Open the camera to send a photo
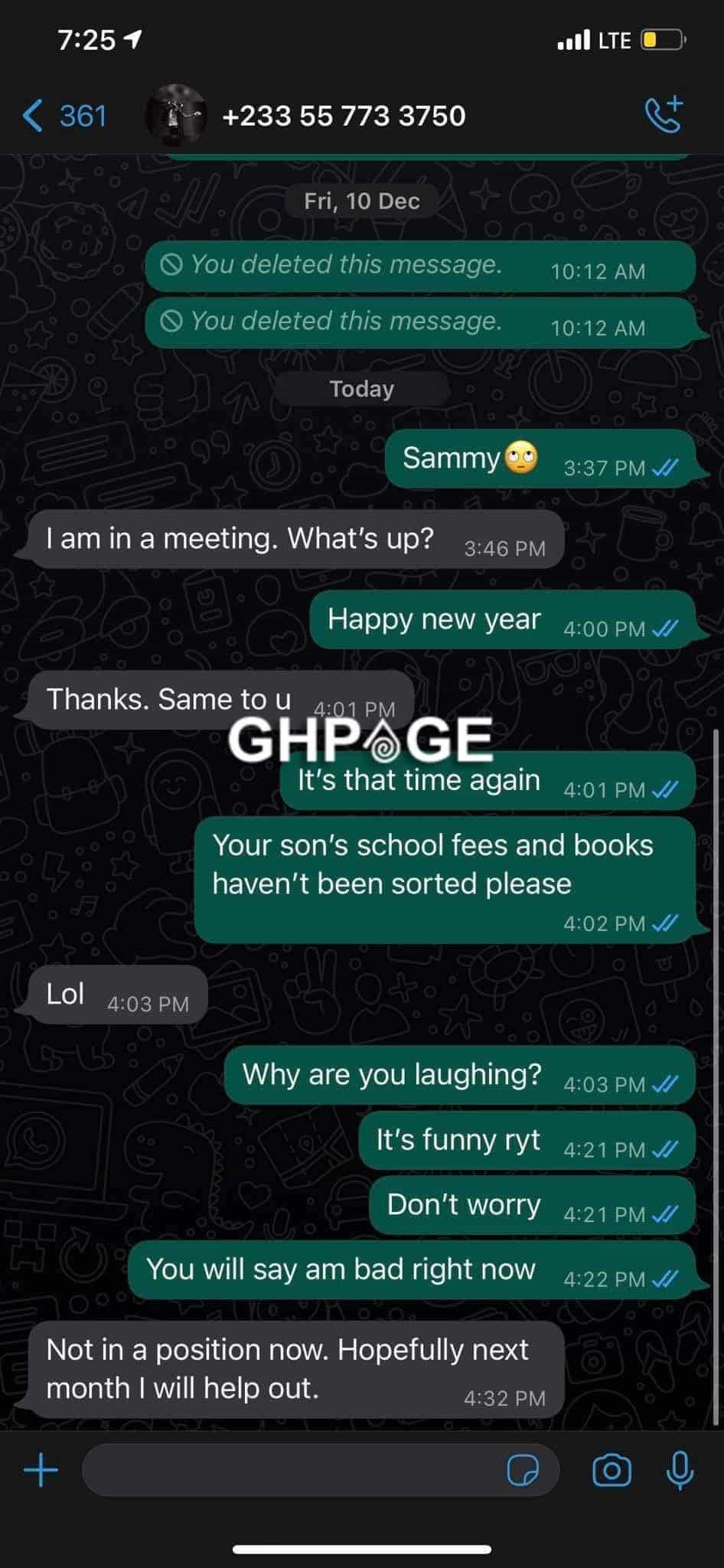This screenshot has height=1568, width=724. pos(611,1471)
